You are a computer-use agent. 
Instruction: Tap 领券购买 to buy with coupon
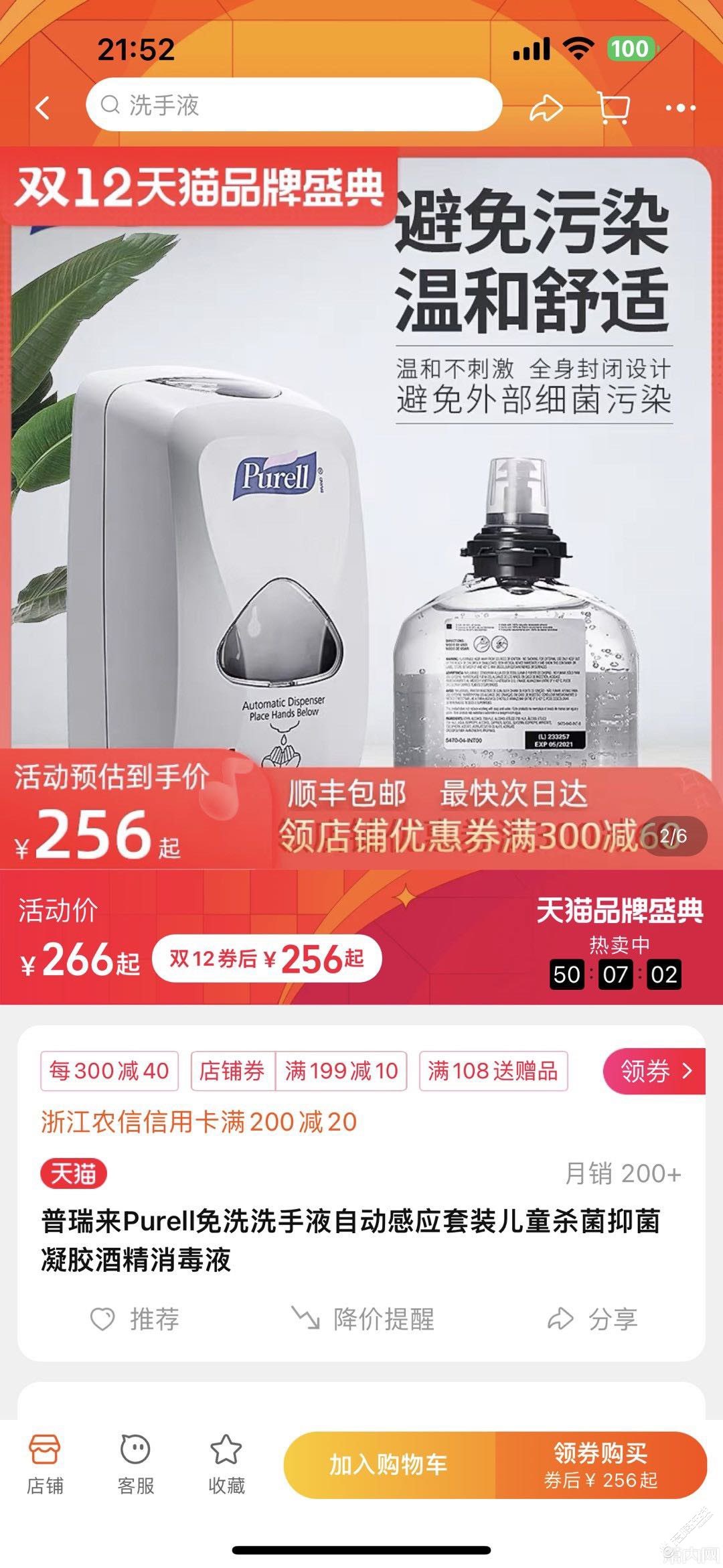click(x=600, y=1465)
